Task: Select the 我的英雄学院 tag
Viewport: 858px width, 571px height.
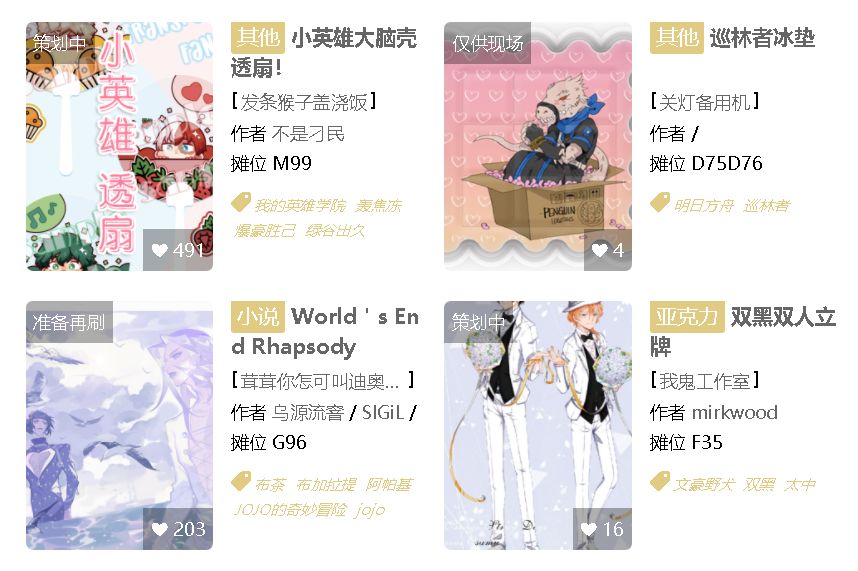Action: click(x=299, y=206)
